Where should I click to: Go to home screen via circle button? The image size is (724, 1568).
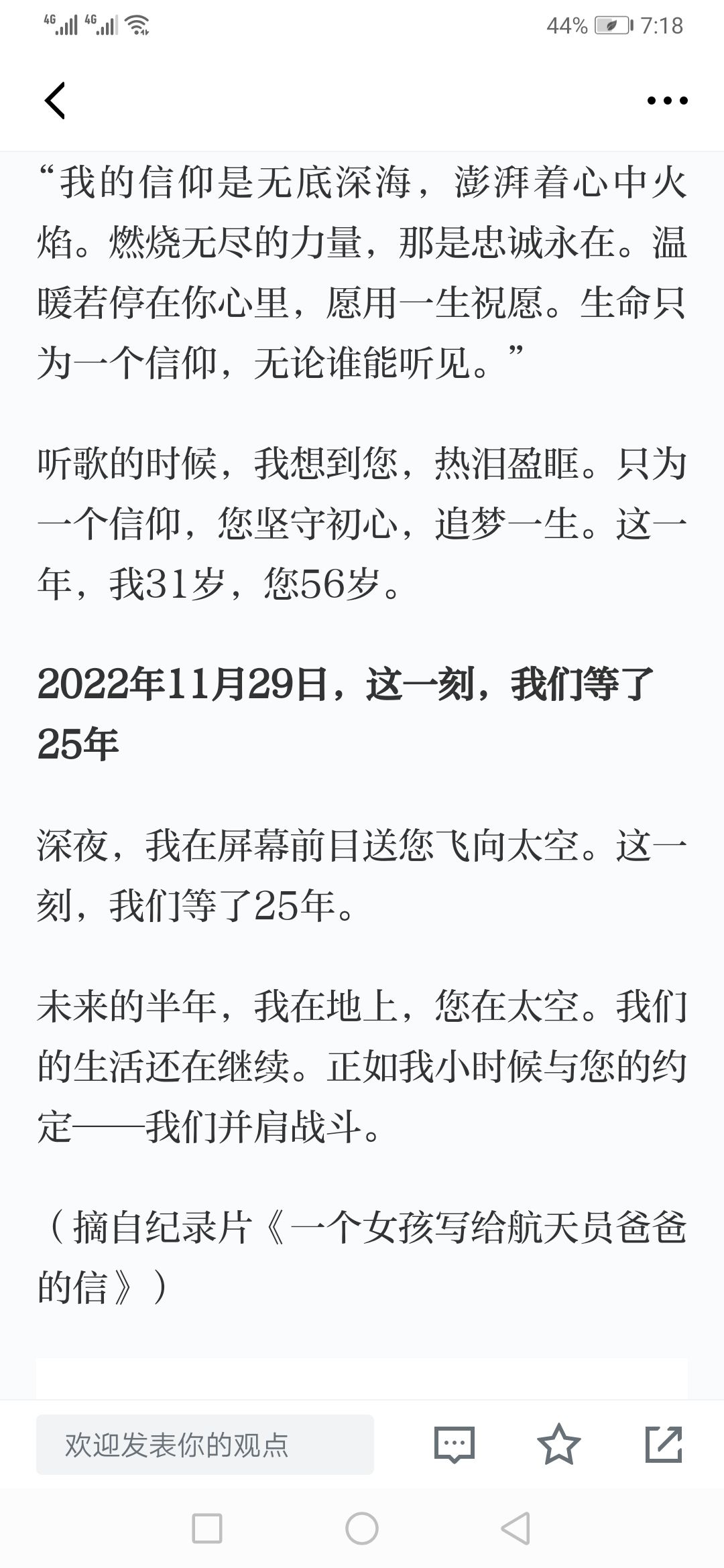click(362, 1528)
